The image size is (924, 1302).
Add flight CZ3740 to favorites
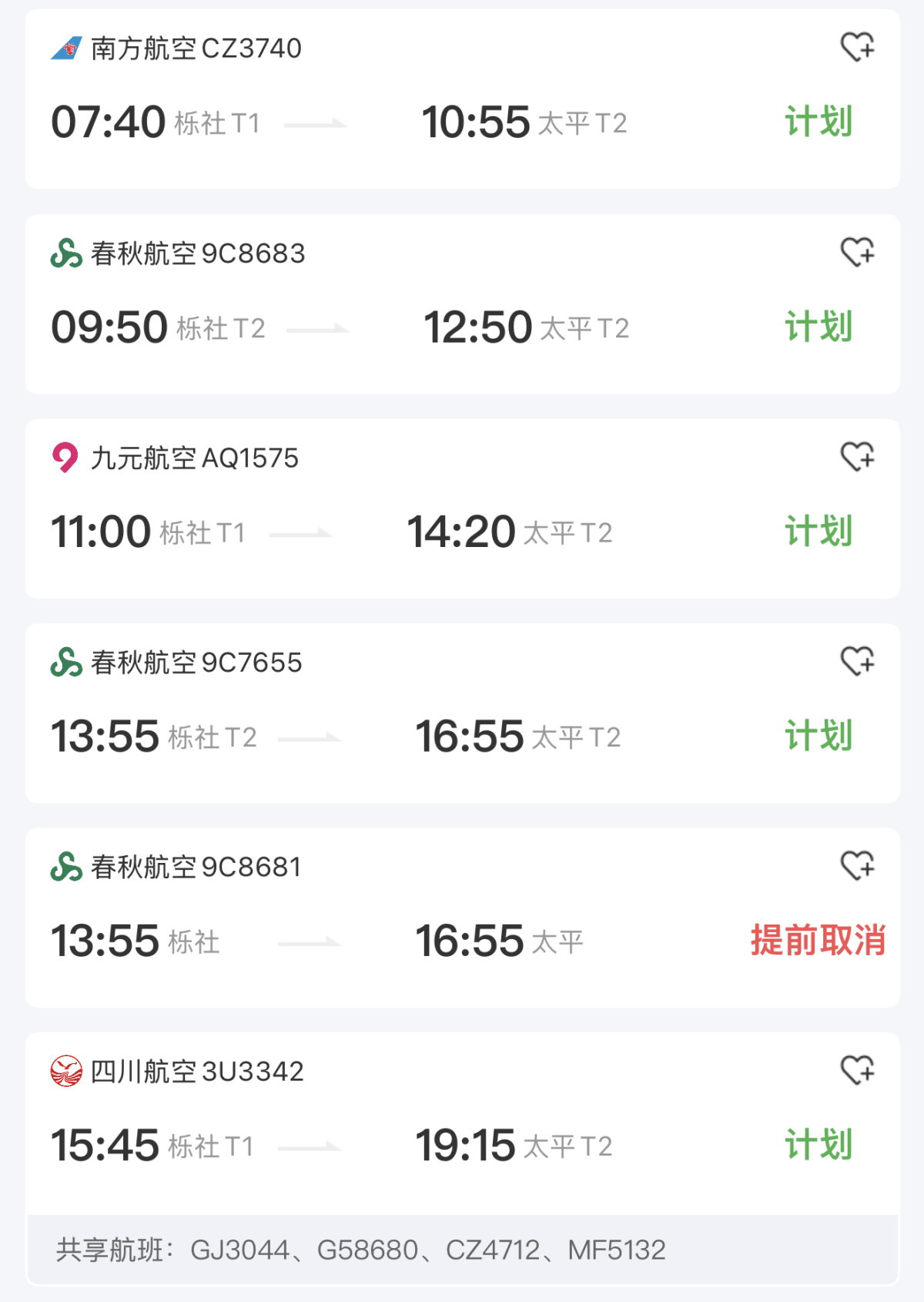pos(857,48)
